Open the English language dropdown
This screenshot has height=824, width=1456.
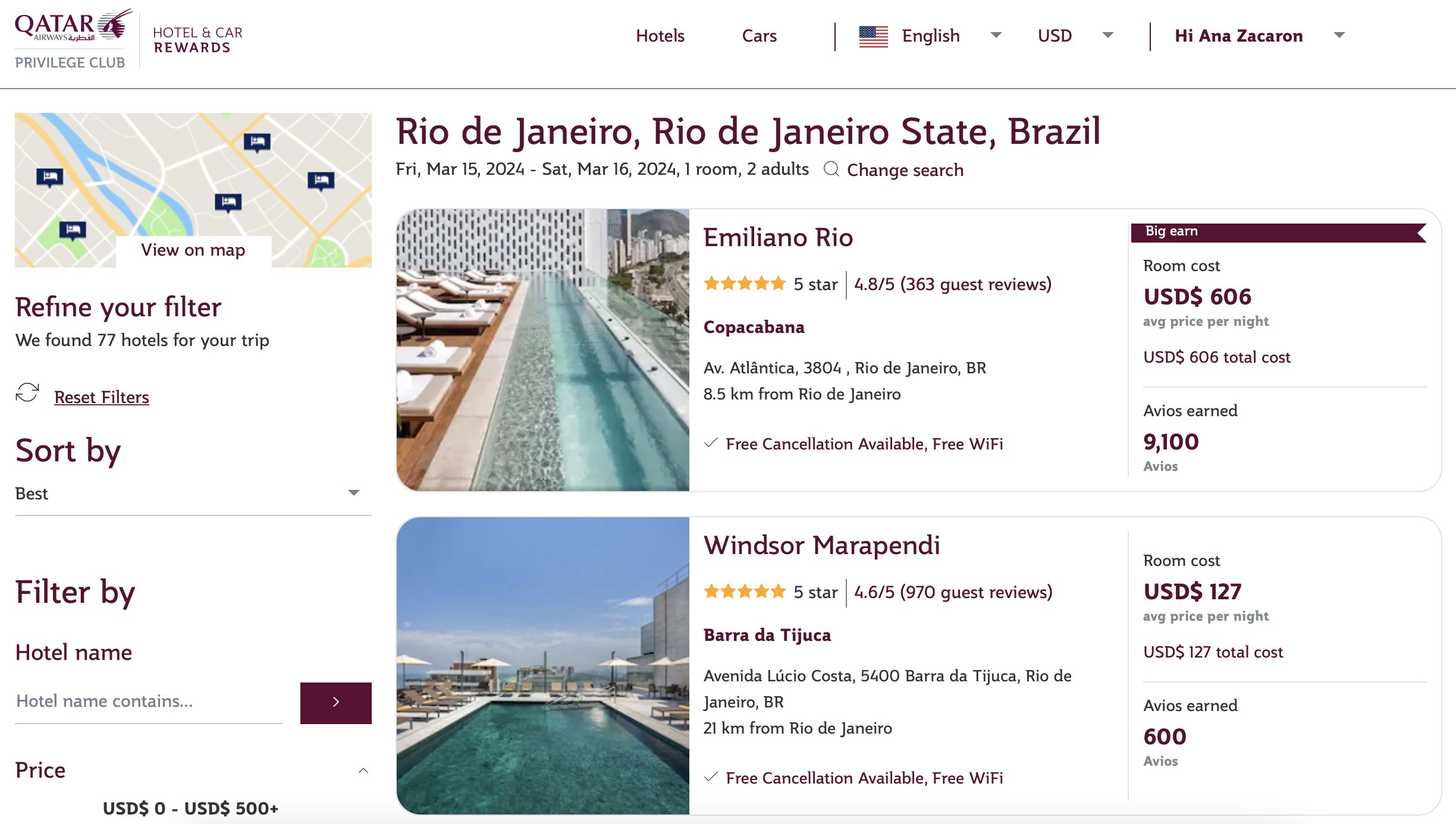click(931, 36)
